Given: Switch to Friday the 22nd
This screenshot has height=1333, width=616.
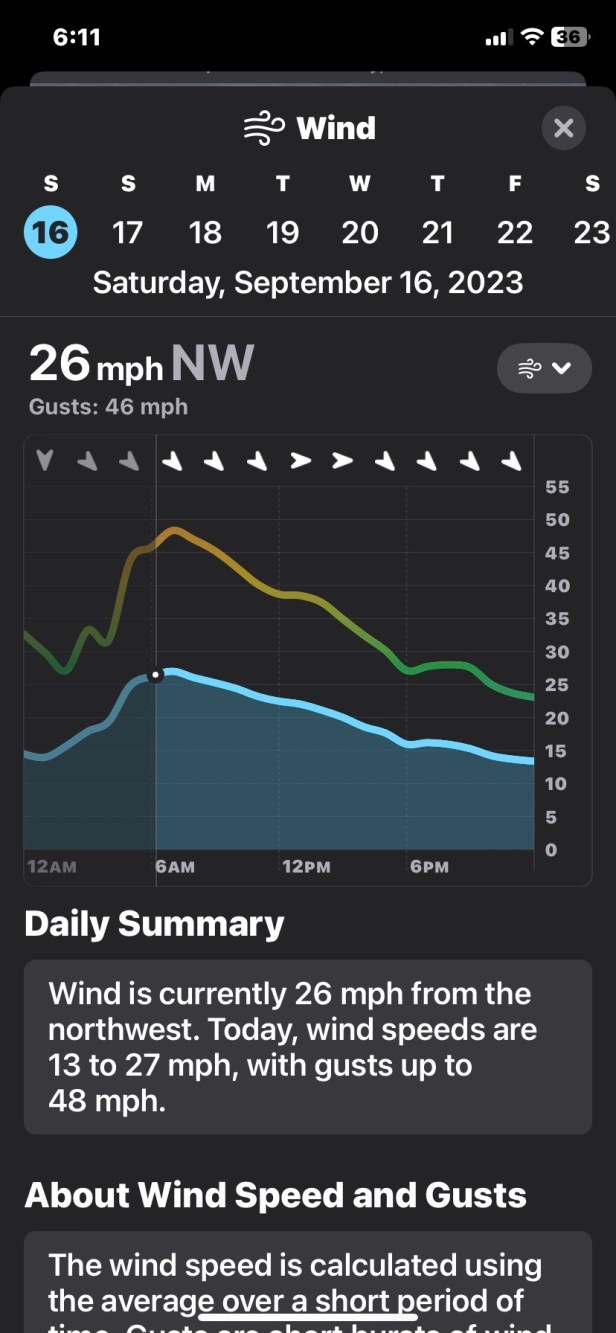Looking at the screenshot, I should [515, 232].
